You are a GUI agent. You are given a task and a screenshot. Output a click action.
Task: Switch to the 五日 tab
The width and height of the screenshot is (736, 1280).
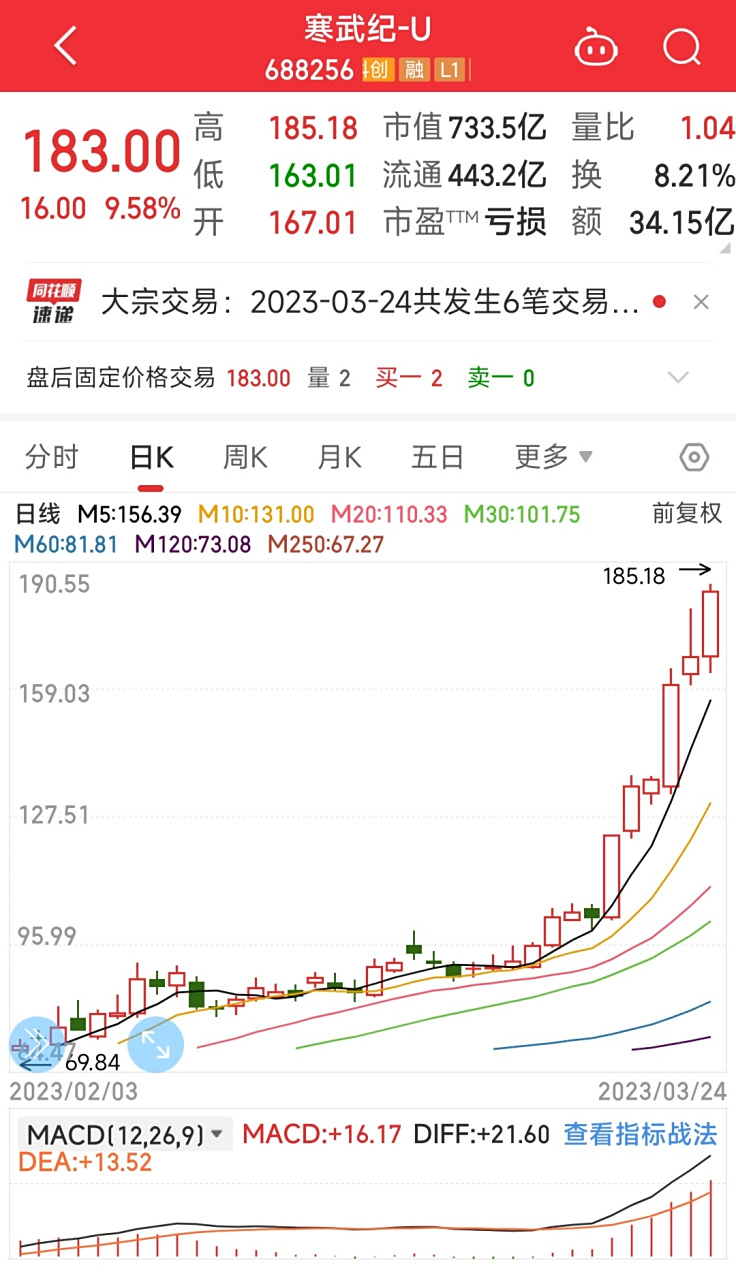[x=437, y=458]
